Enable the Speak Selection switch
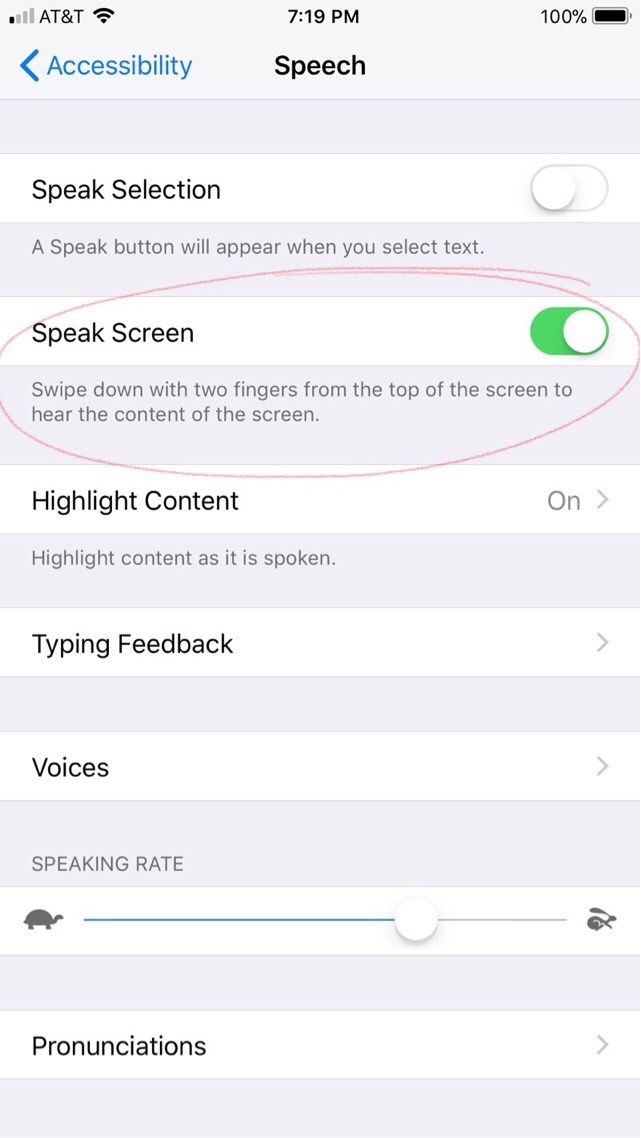This screenshot has height=1138, width=641. pyautogui.click(x=568, y=189)
